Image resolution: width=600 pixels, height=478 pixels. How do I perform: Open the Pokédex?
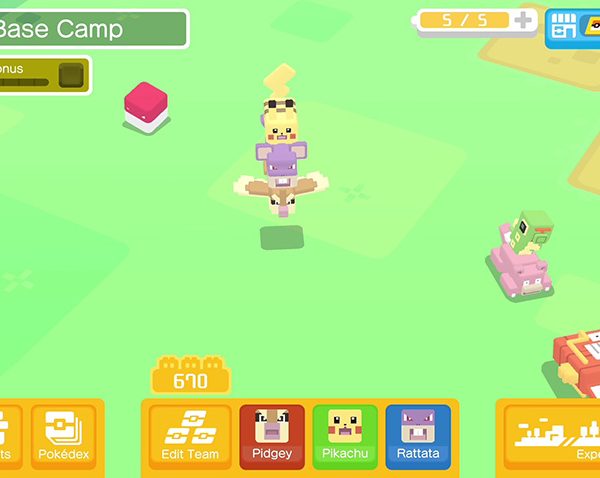64,436
